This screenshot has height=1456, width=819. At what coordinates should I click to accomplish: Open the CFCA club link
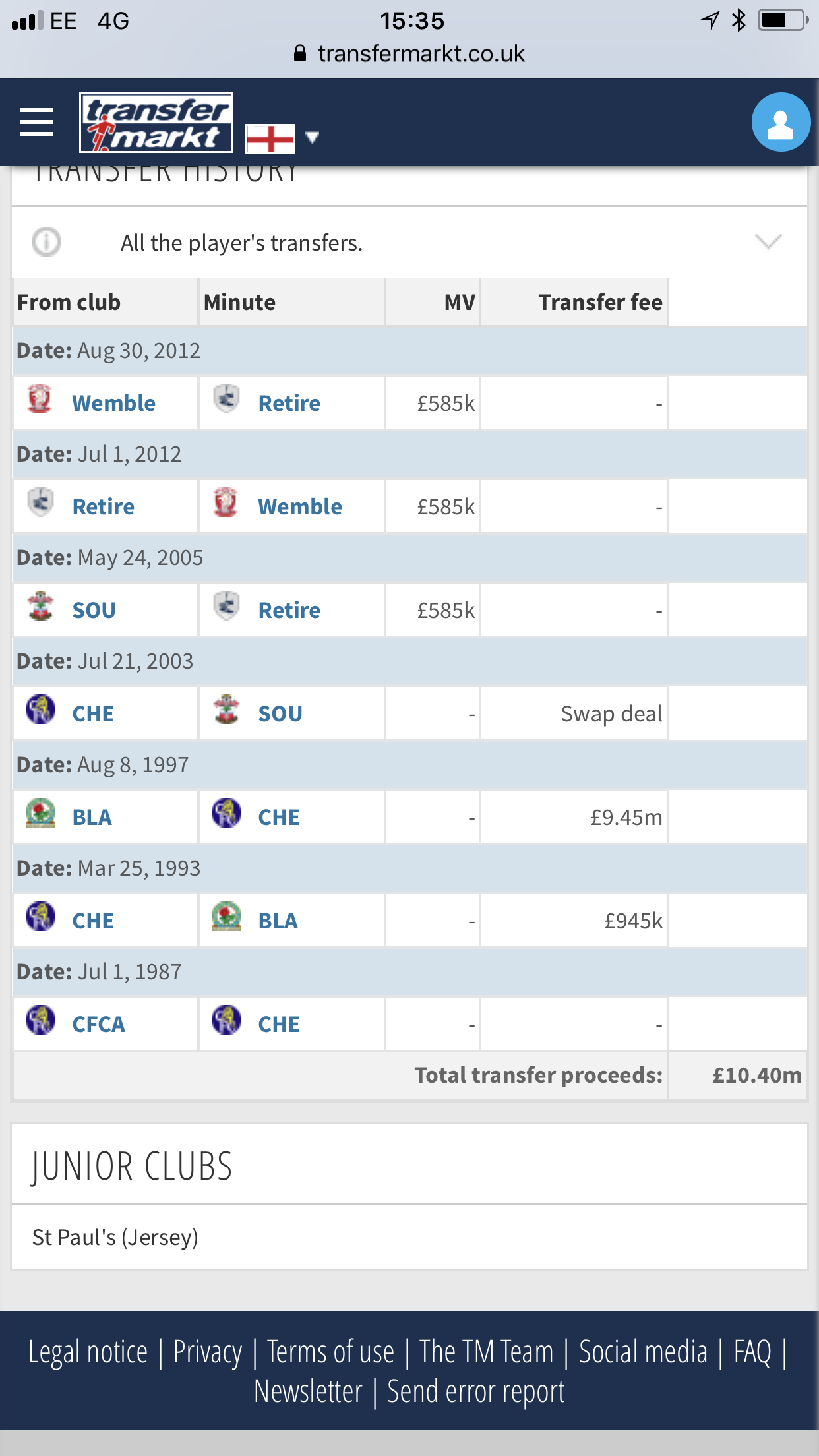click(98, 1025)
